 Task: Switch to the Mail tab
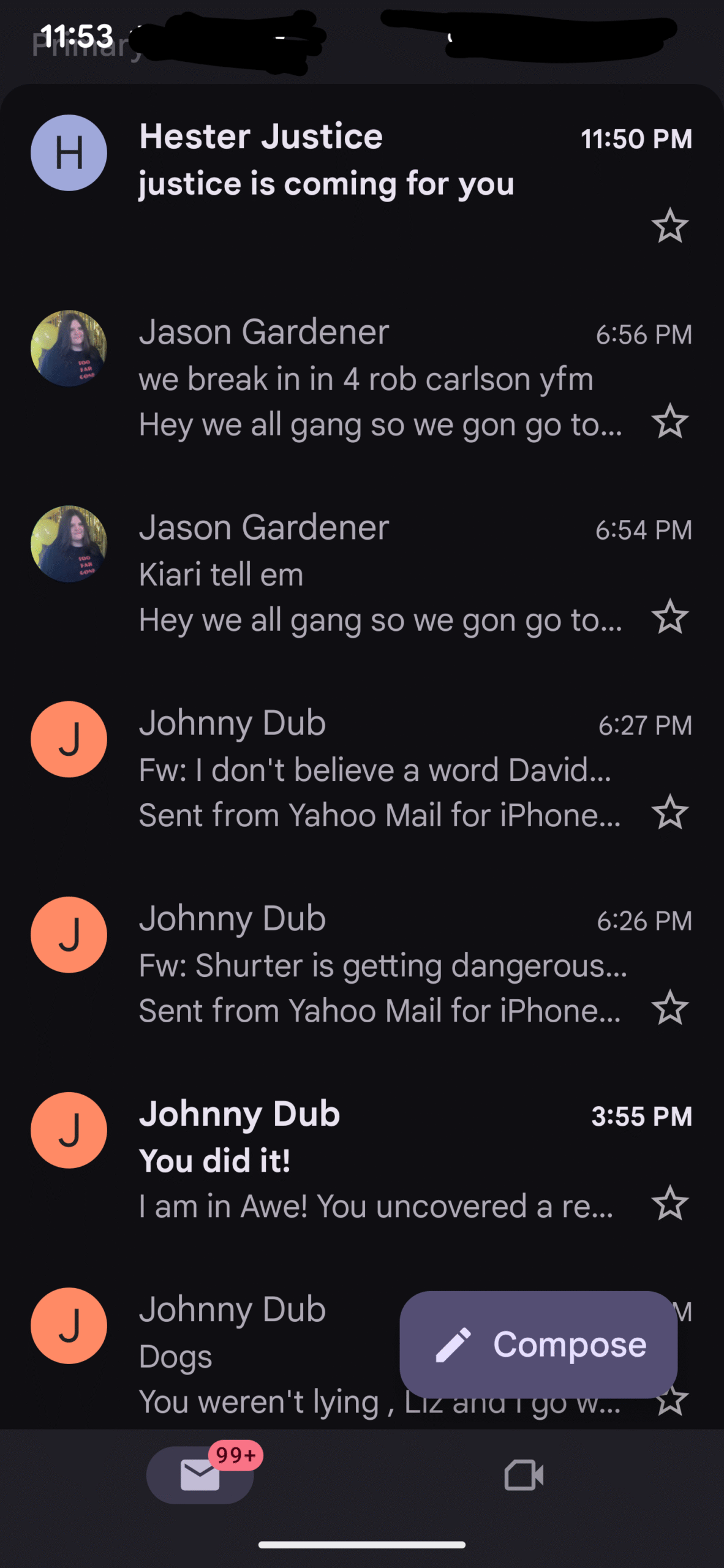pos(200,1474)
